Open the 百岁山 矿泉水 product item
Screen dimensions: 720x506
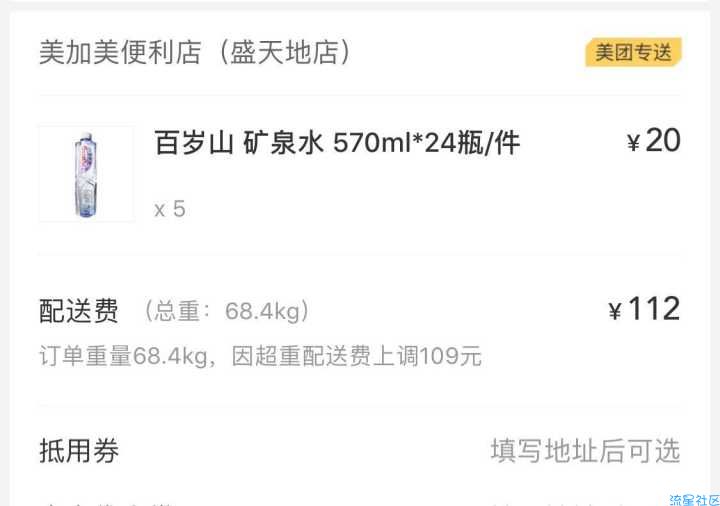pyautogui.click(x=337, y=144)
